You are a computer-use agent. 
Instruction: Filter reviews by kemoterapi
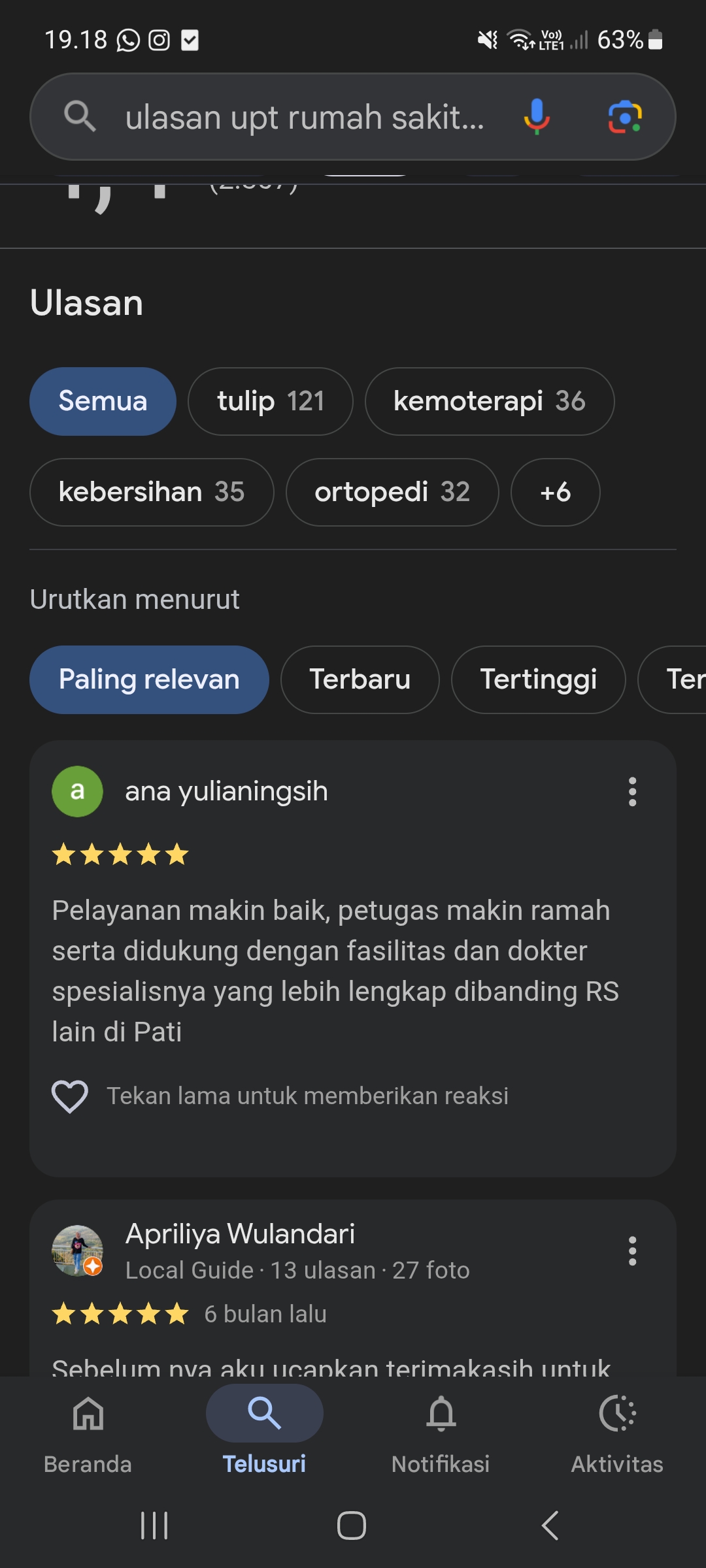coord(489,401)
